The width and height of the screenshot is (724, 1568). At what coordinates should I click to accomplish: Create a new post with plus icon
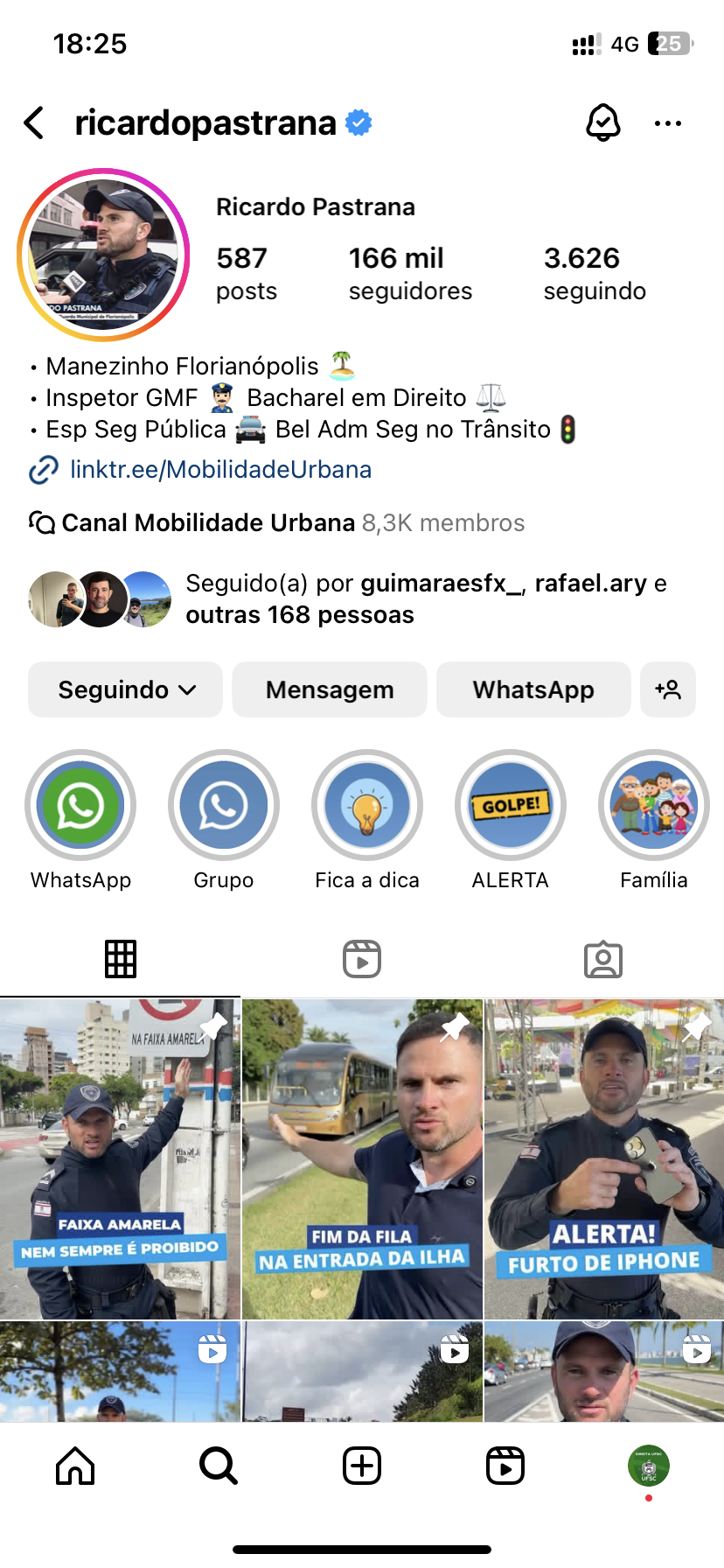(362, 1466)
